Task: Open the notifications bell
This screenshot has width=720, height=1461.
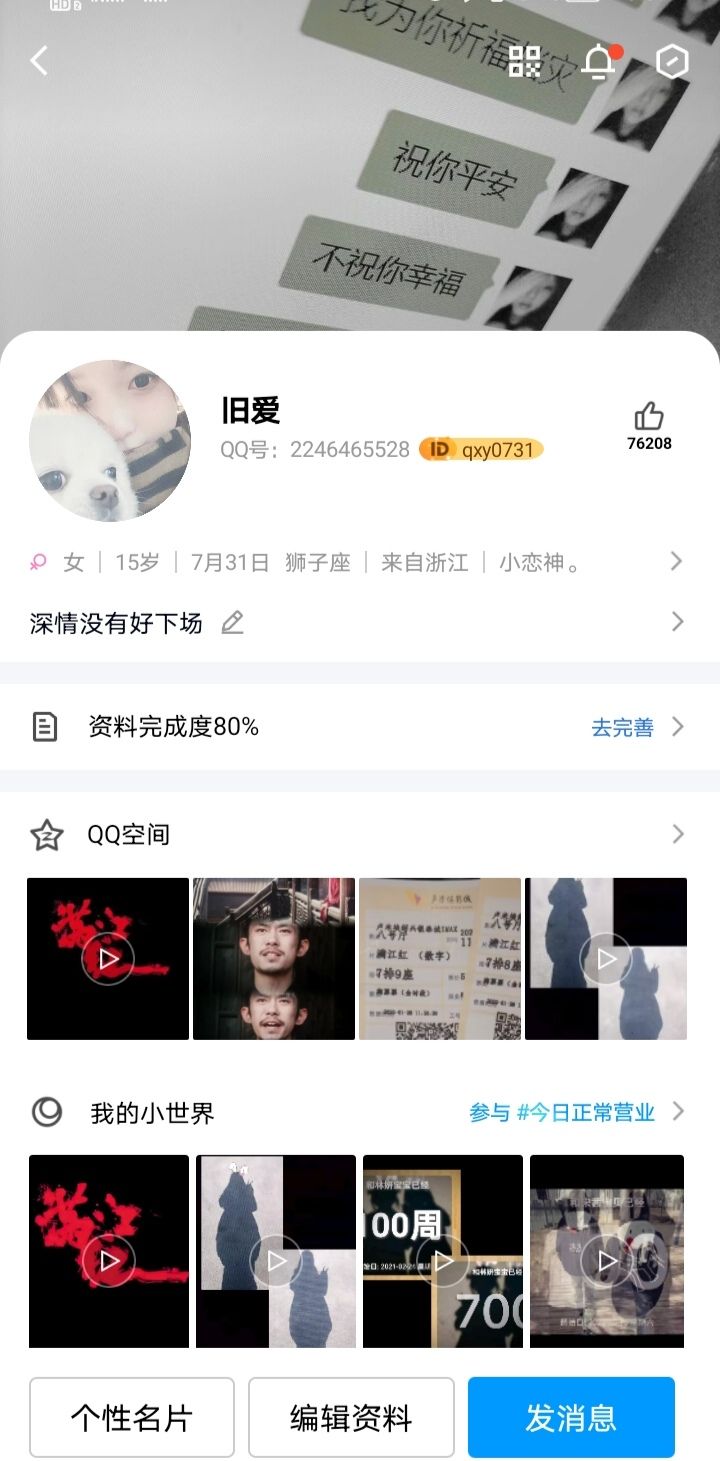Action: point(599,62)
